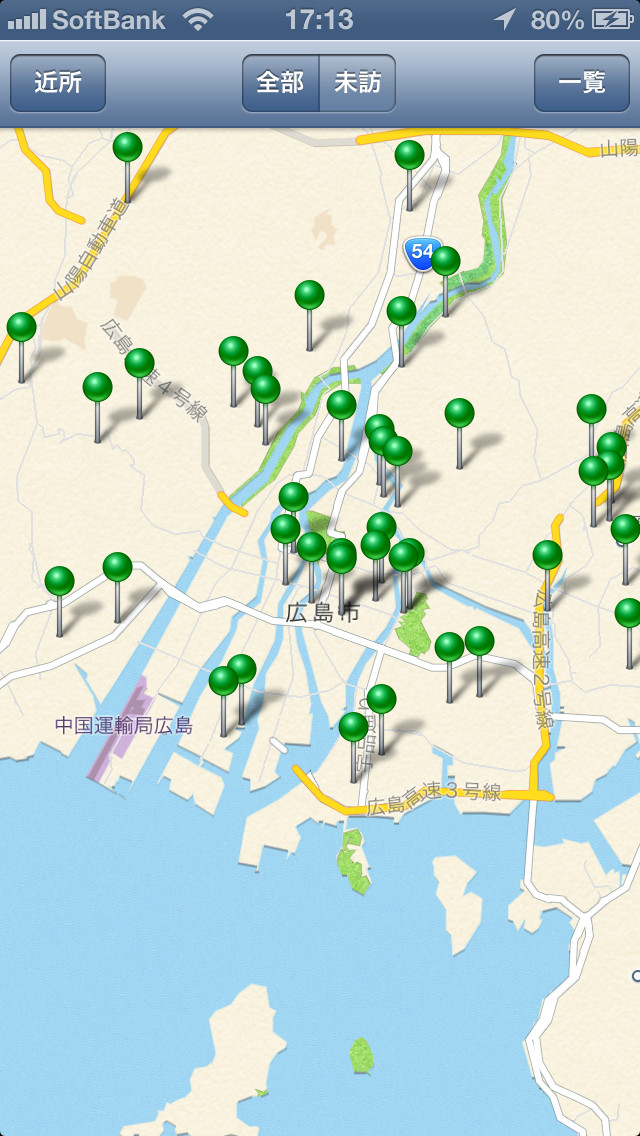Select the green pin beside the route 54 shield
The image size is (640, 1136).
click(x=445, y=262)
